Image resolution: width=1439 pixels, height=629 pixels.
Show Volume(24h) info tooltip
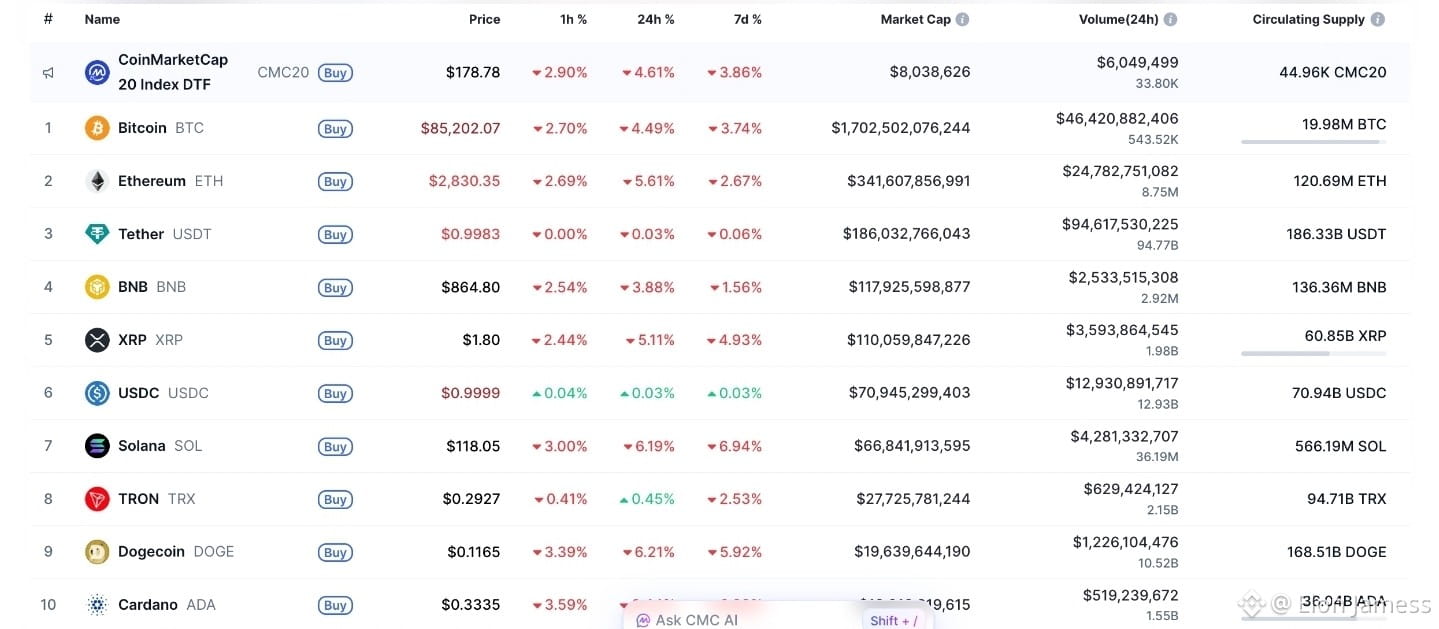pos(1170,19)
